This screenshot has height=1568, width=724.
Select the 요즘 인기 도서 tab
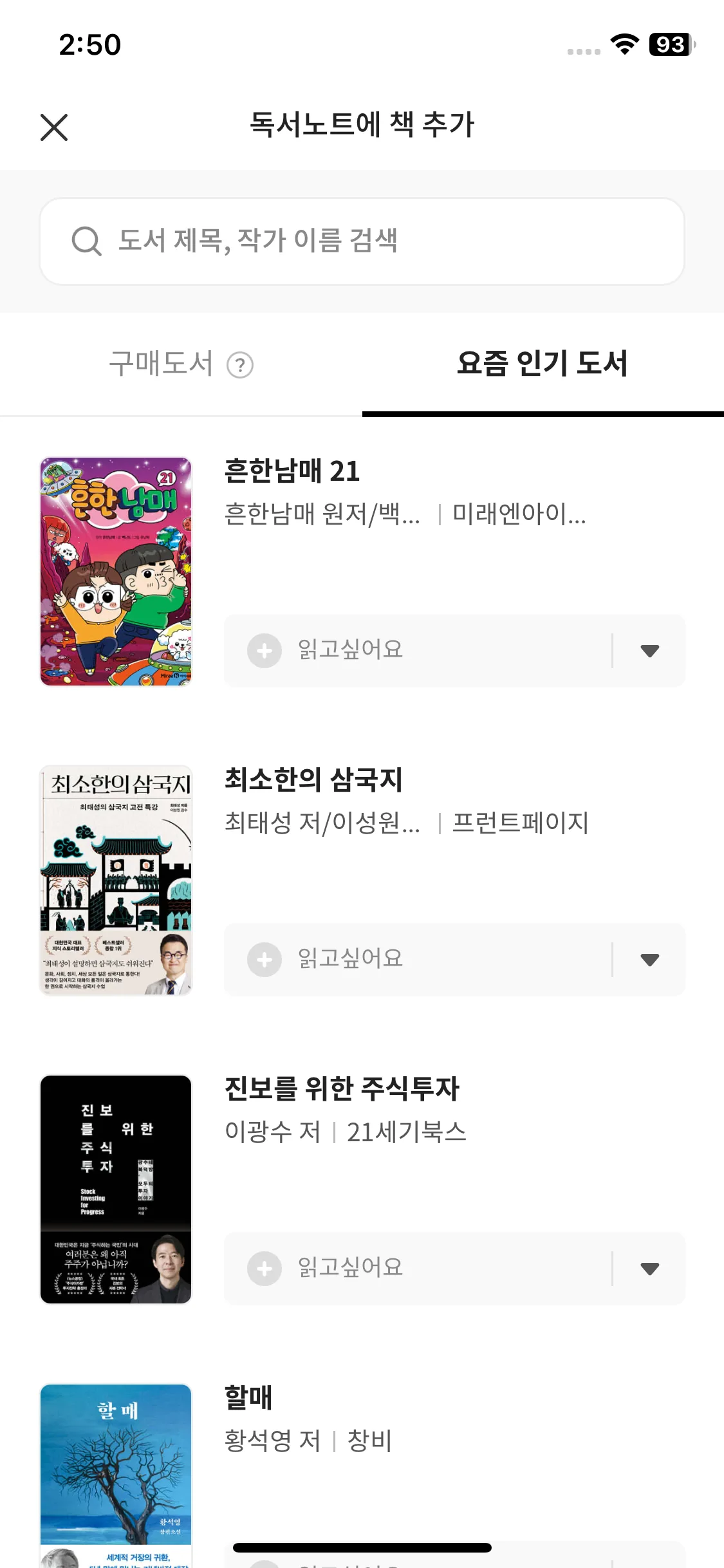pos(542,364)
